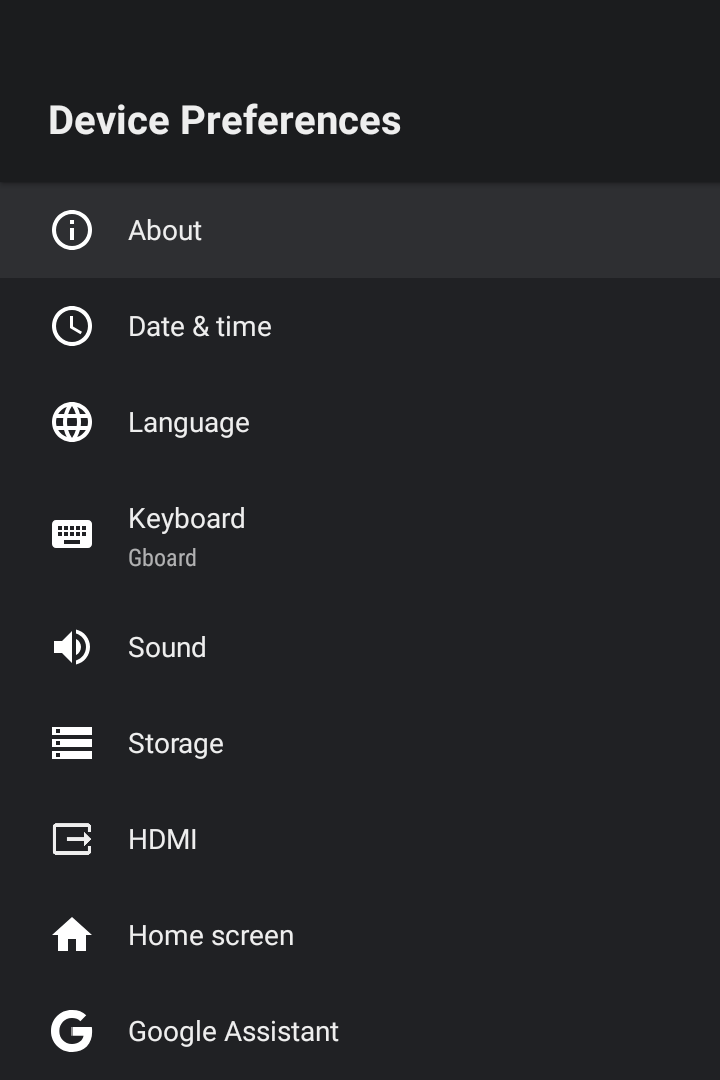Screen dimensions: 720x1080
Task: Select the clock icon for Date & time
Action: click(x=71, y=326)
